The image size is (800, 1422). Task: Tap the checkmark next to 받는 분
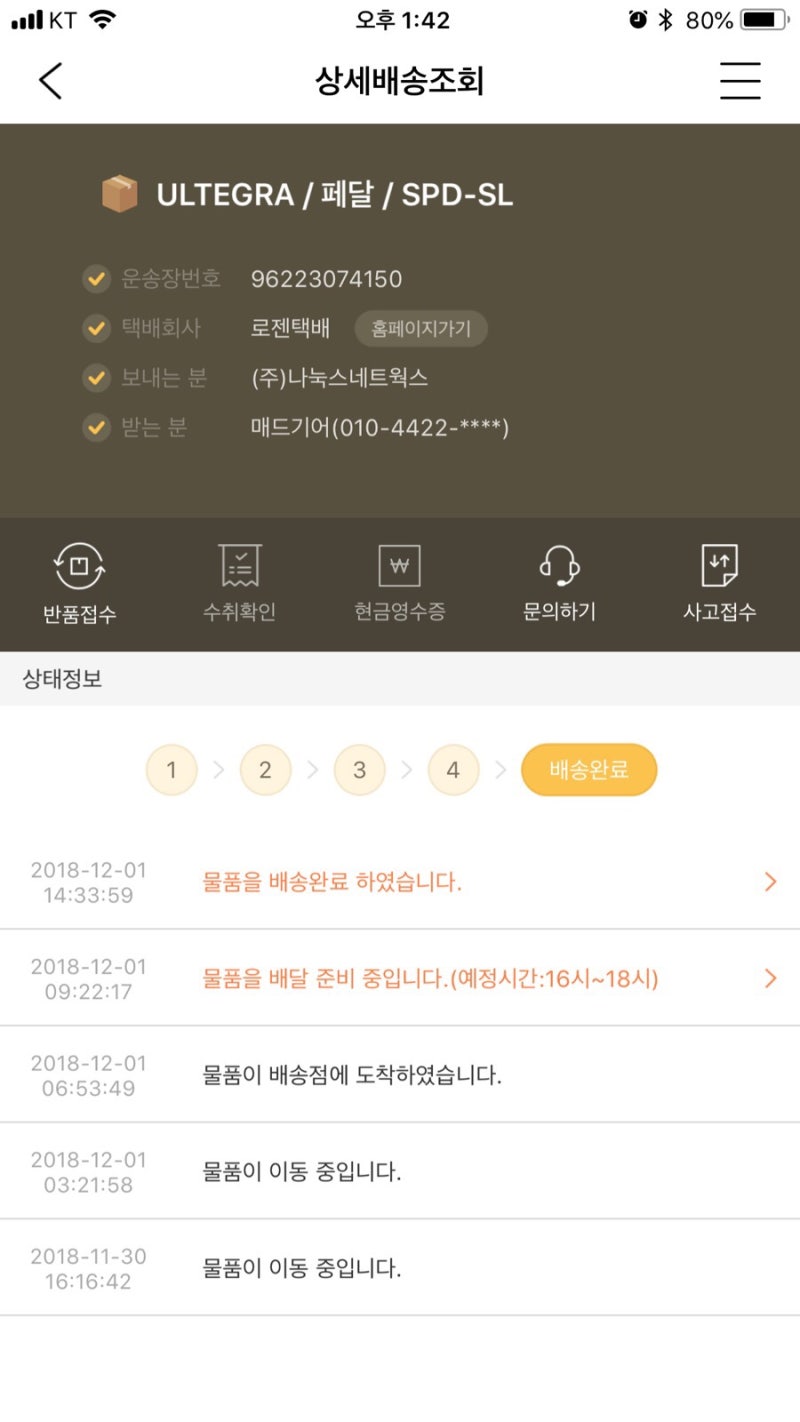[x=97, y=428]
